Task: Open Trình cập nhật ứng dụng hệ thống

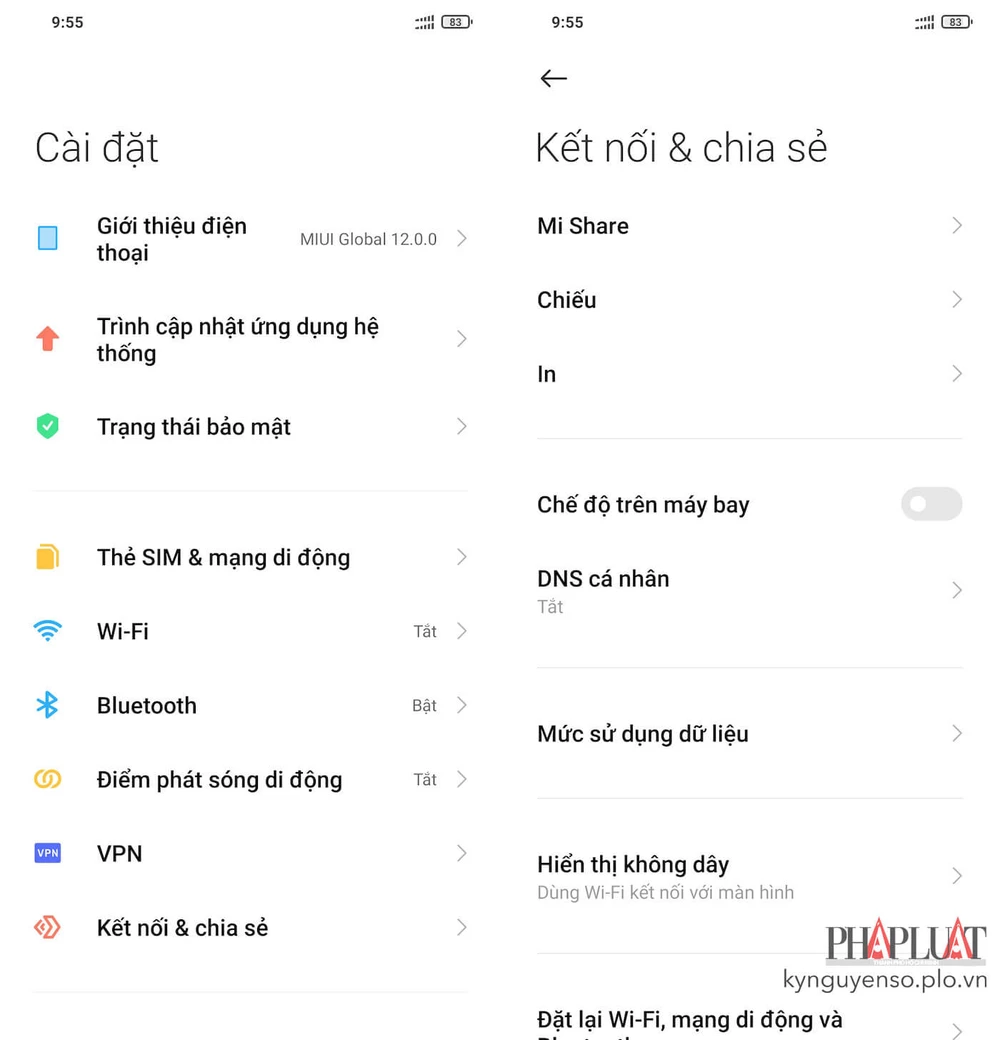Action: click(x=250, y=340)
